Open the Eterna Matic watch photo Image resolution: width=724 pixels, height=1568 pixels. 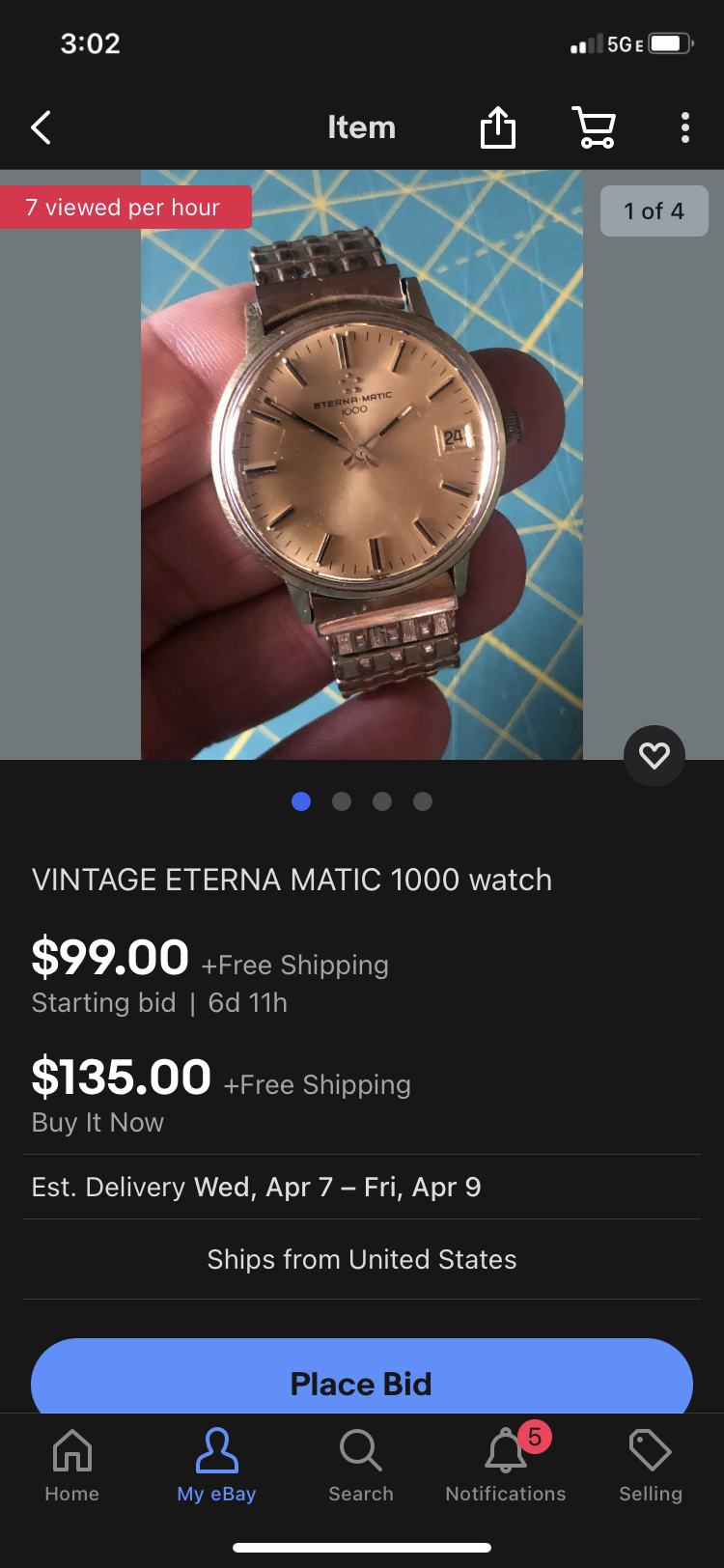pos(362,465)
